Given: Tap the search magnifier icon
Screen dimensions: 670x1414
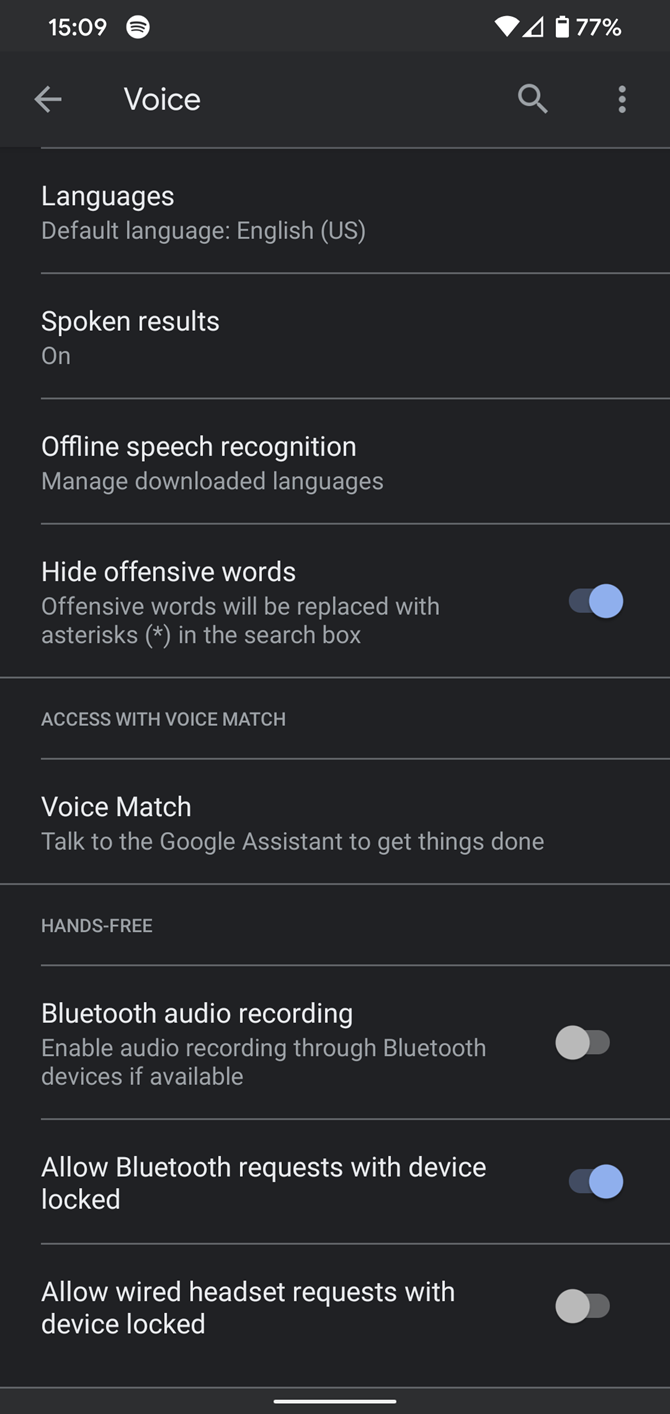Looking at the screenshot, I should [532, 99].
